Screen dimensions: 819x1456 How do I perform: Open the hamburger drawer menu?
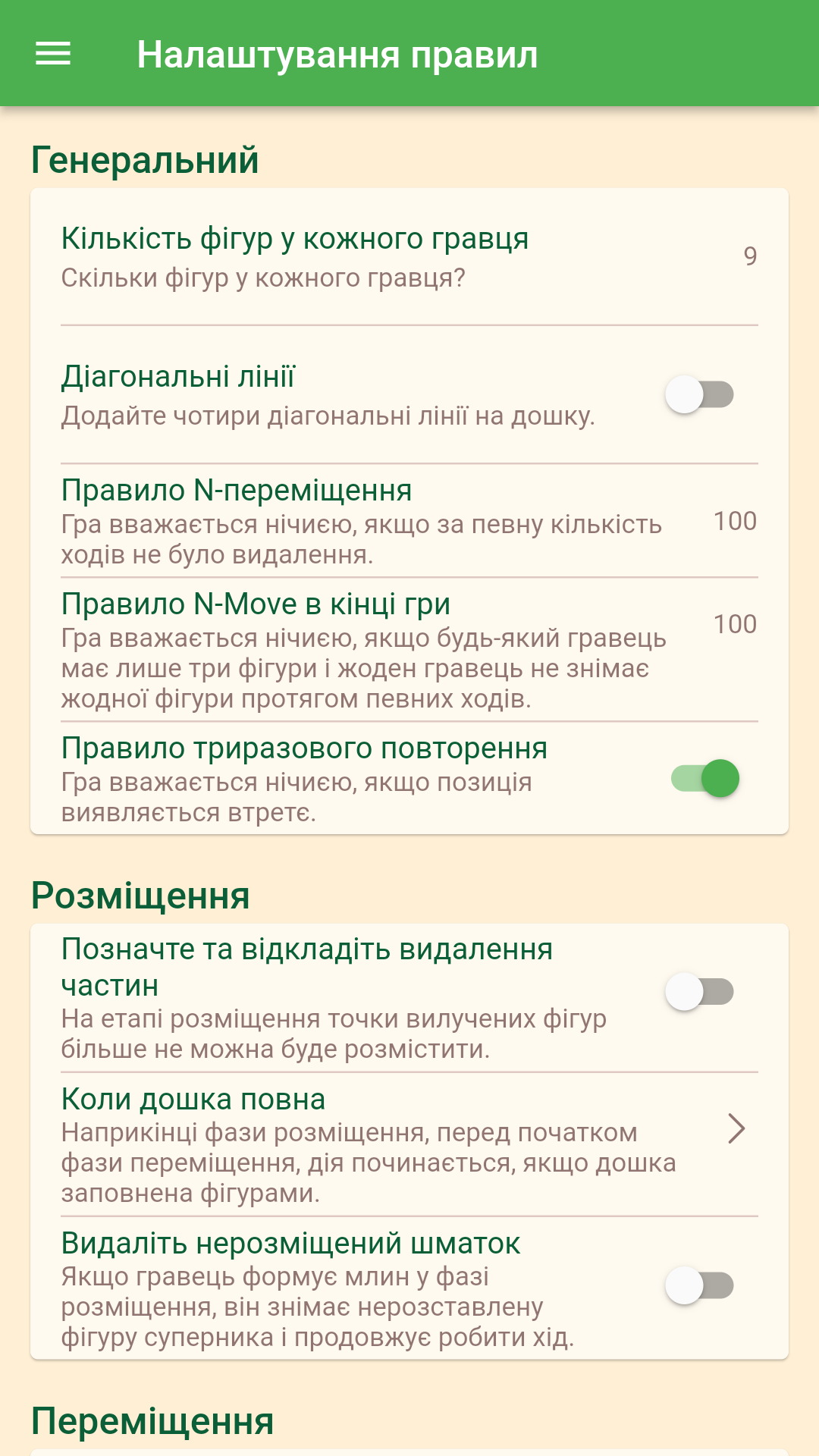53,54
